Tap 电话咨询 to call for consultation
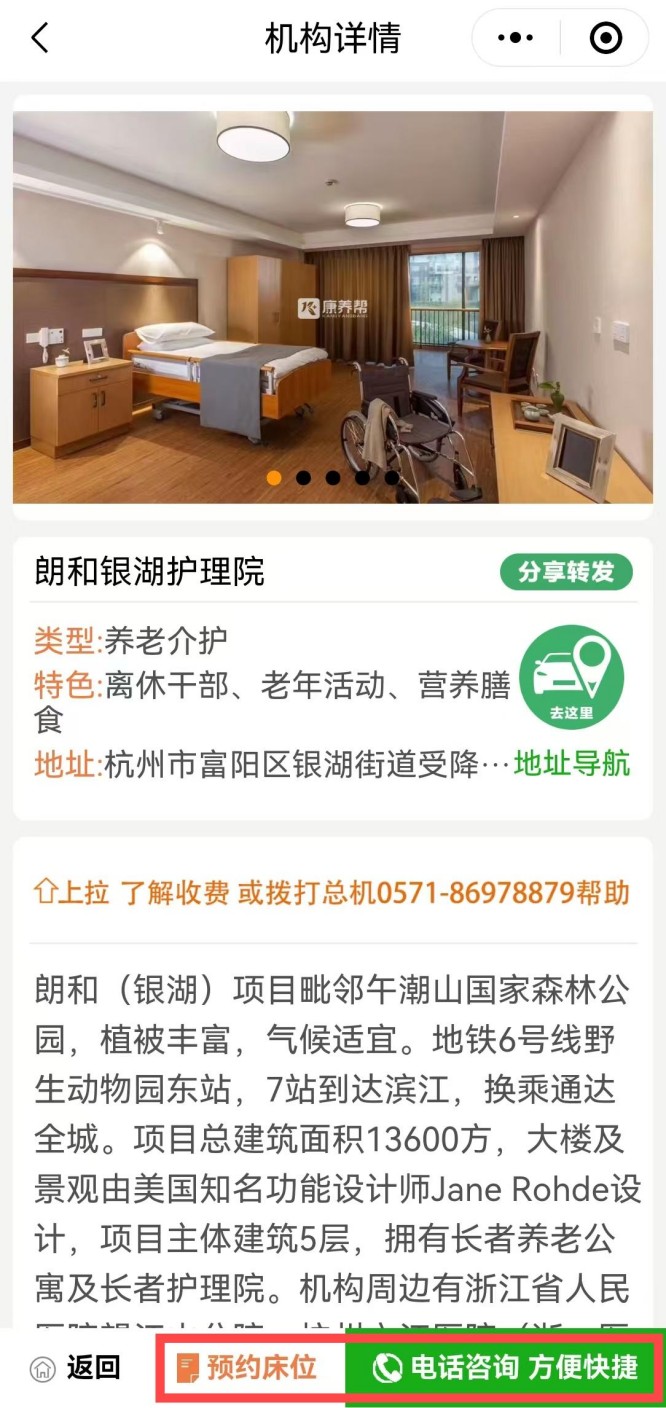Viewport: 666px width, 1408px height. (504, 1367)
